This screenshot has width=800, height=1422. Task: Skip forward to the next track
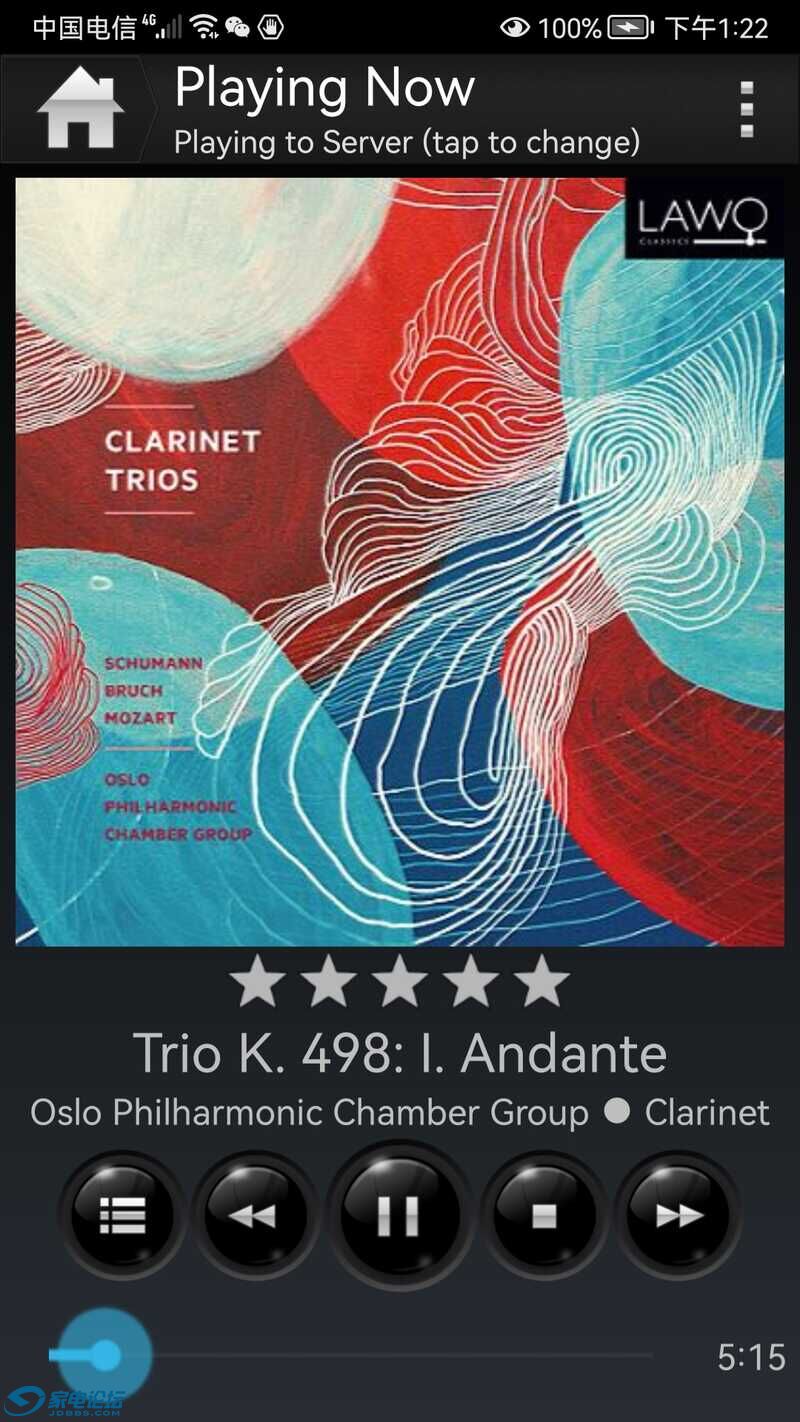pyautogui.click(x=678, y=1215)
